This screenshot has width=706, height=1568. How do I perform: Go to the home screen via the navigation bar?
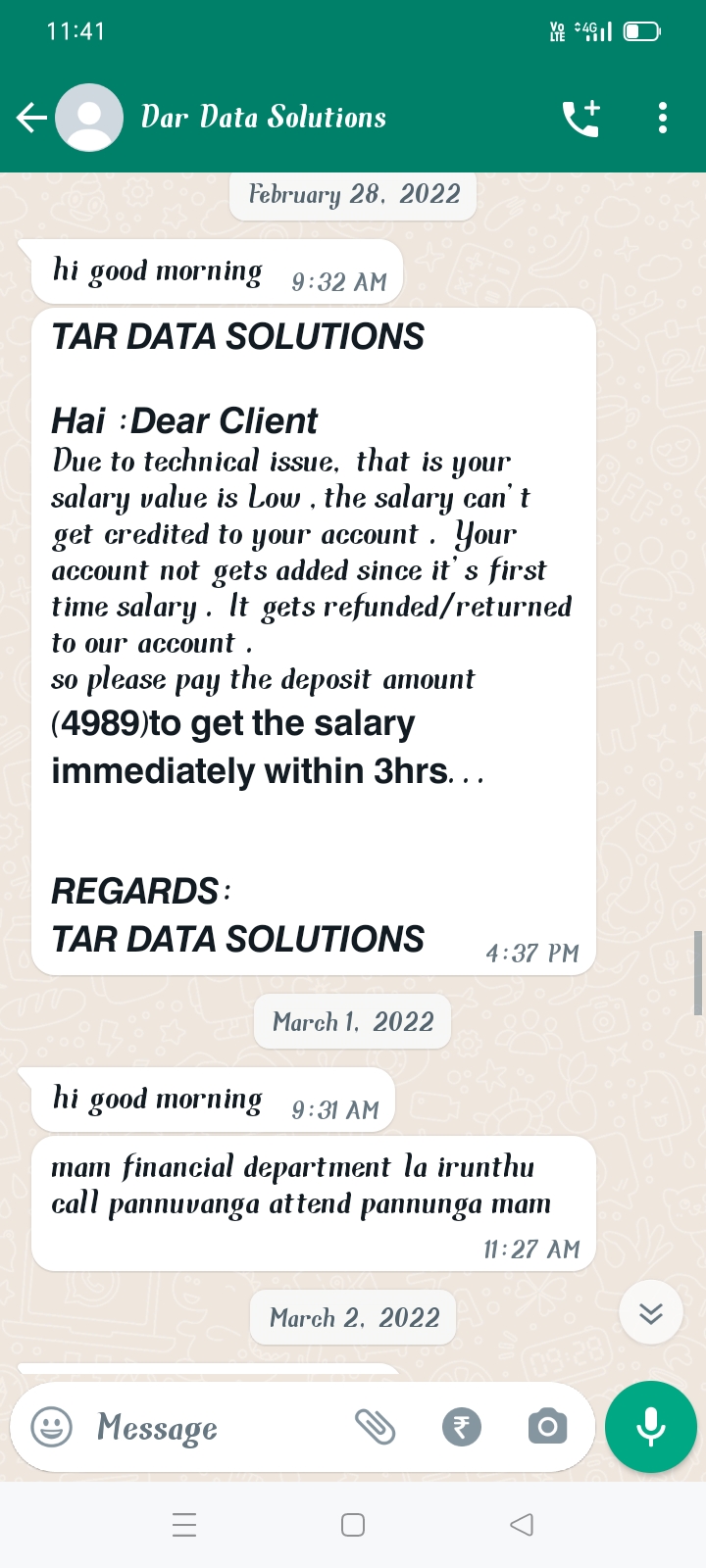click(x=353, y=1525)
